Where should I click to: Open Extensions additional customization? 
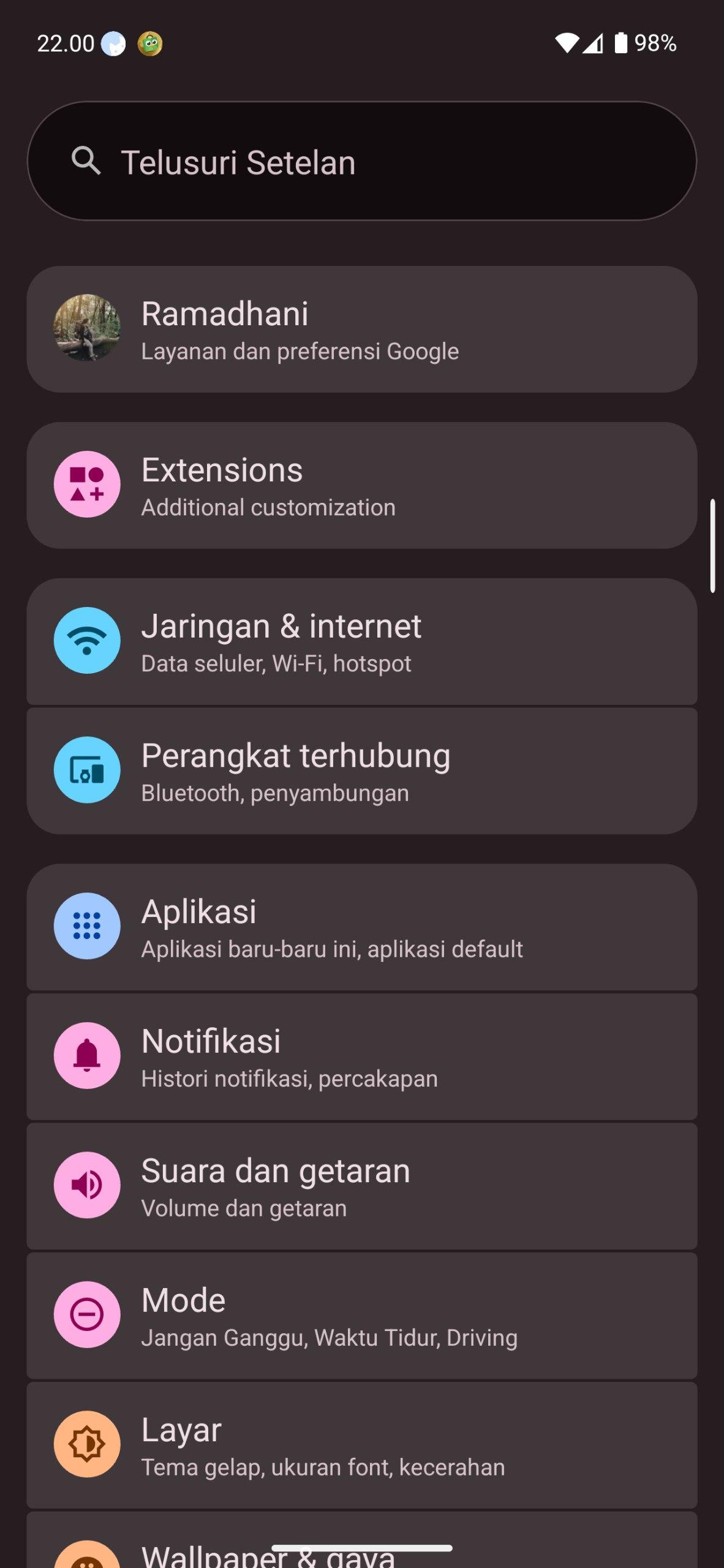tap(361, 485)
